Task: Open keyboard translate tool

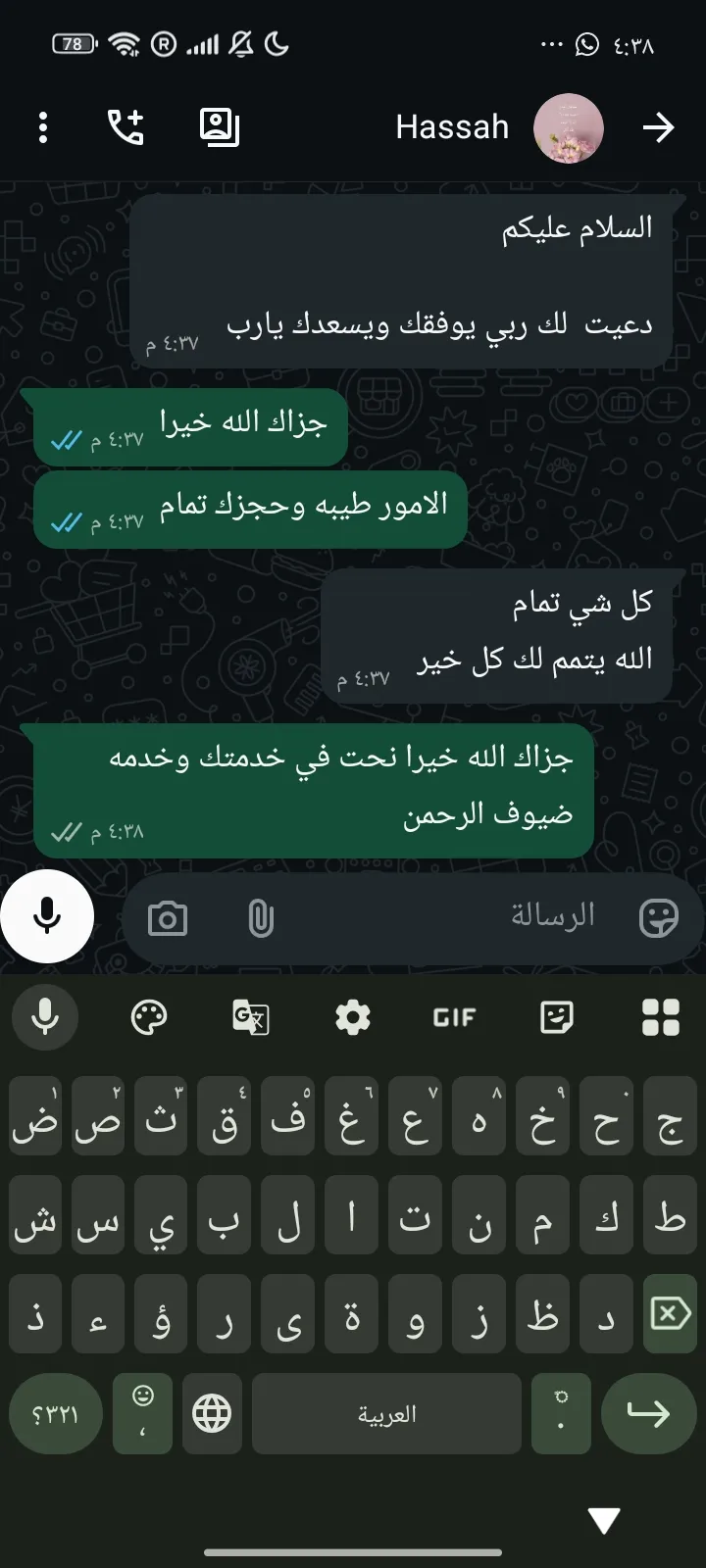Action: (x=251, y=1017)
